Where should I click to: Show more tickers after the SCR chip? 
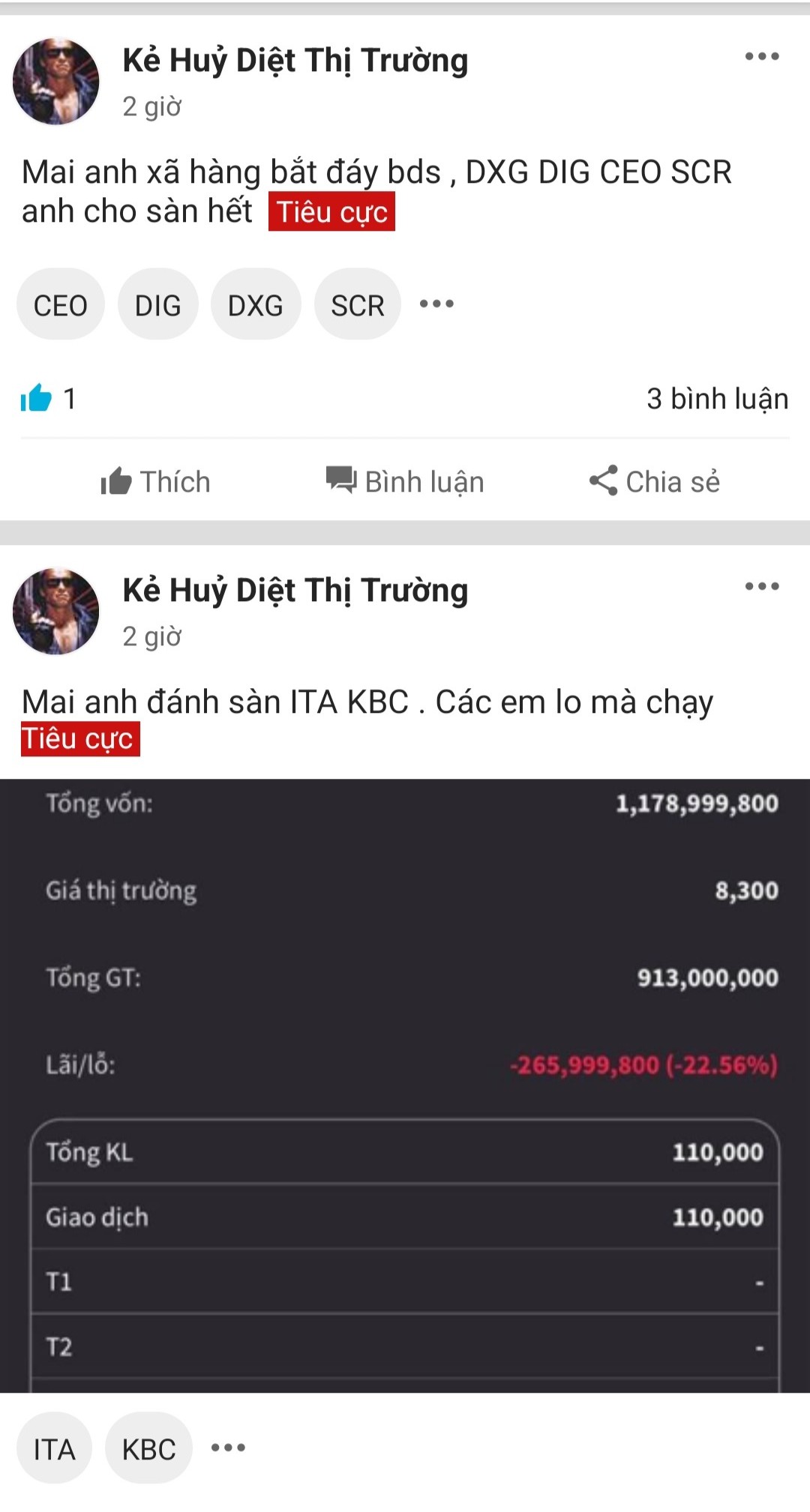tap(436, 304)
